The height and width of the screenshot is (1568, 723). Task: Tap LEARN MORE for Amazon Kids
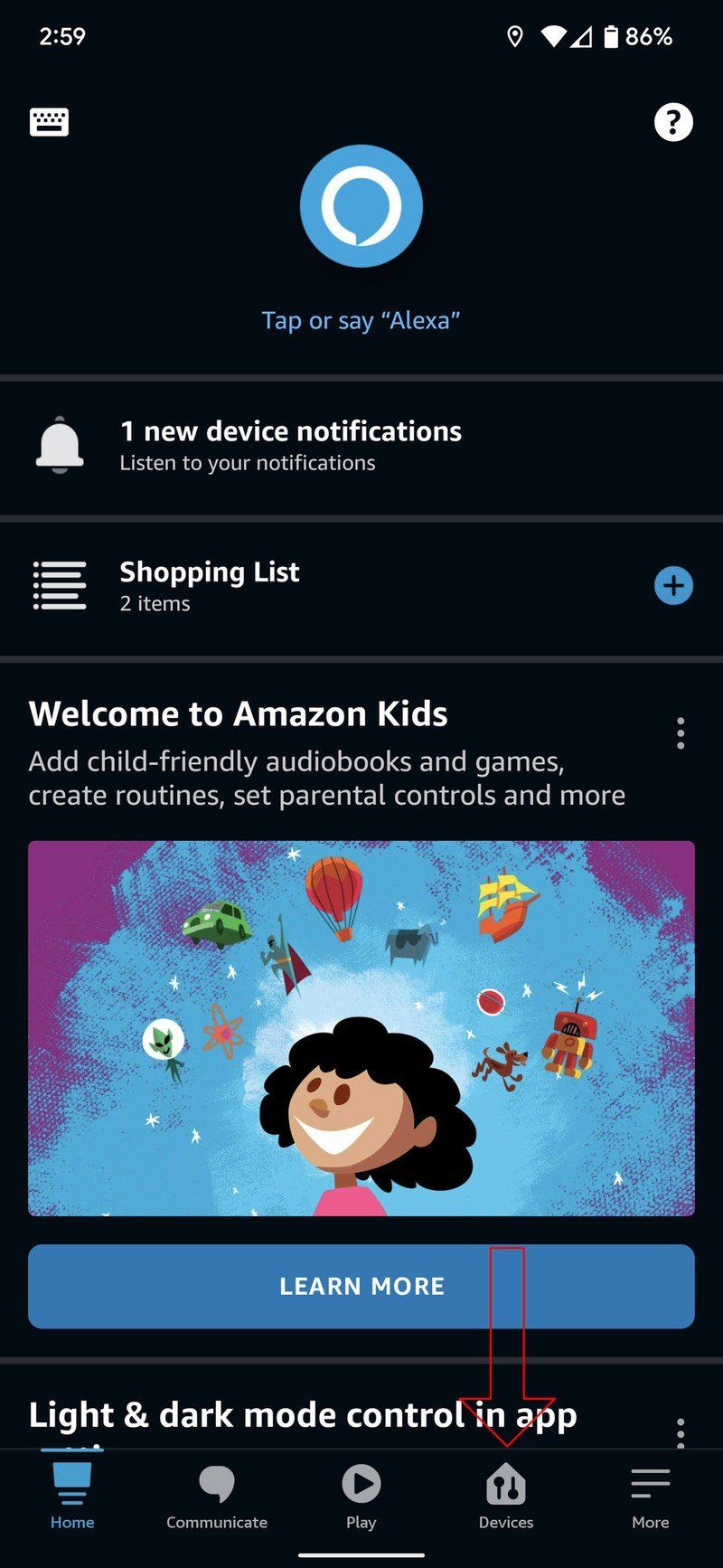pos(361,1286)
